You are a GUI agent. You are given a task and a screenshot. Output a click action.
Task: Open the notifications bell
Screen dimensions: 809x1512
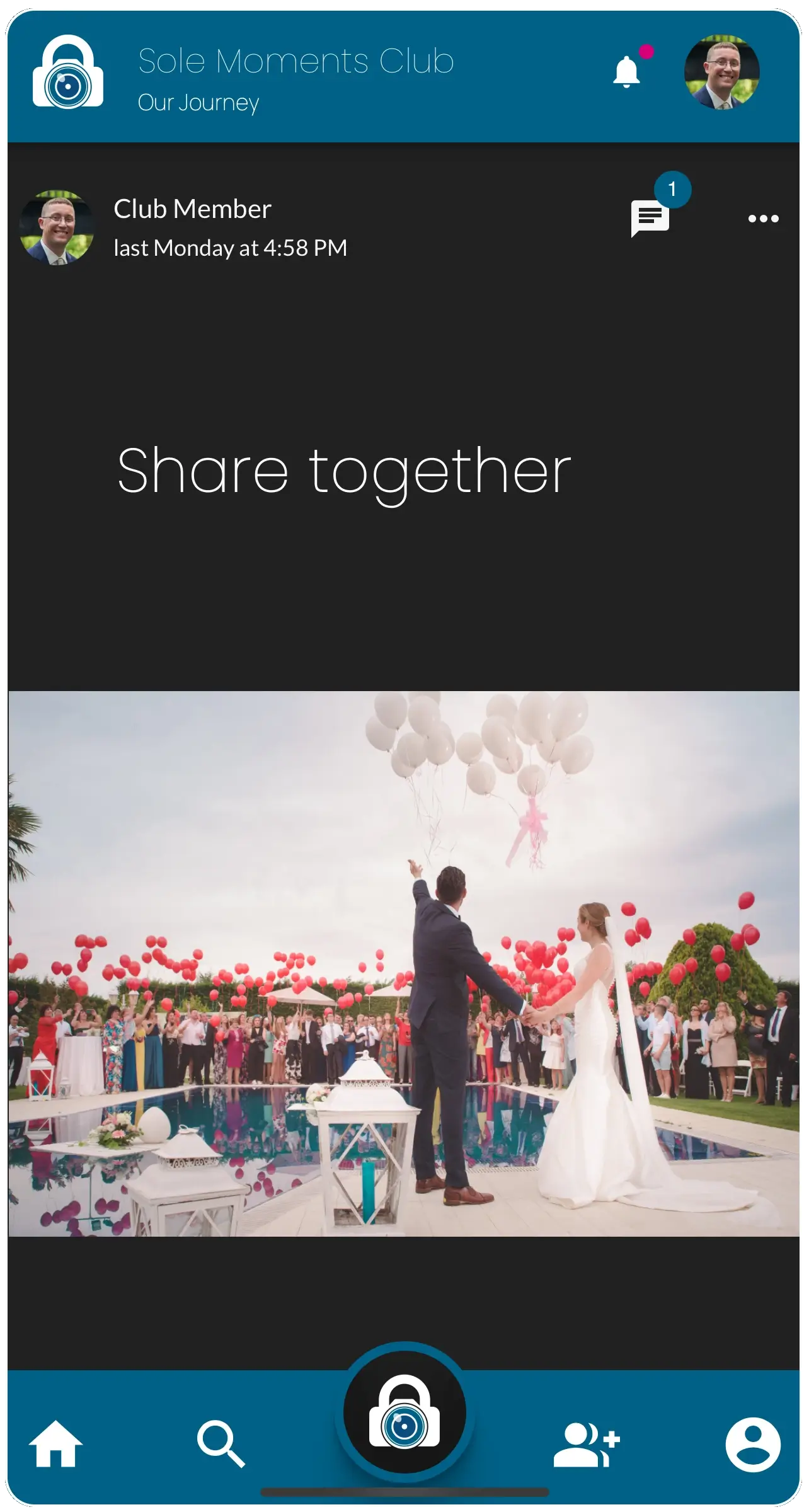click(x=627, y=71)
